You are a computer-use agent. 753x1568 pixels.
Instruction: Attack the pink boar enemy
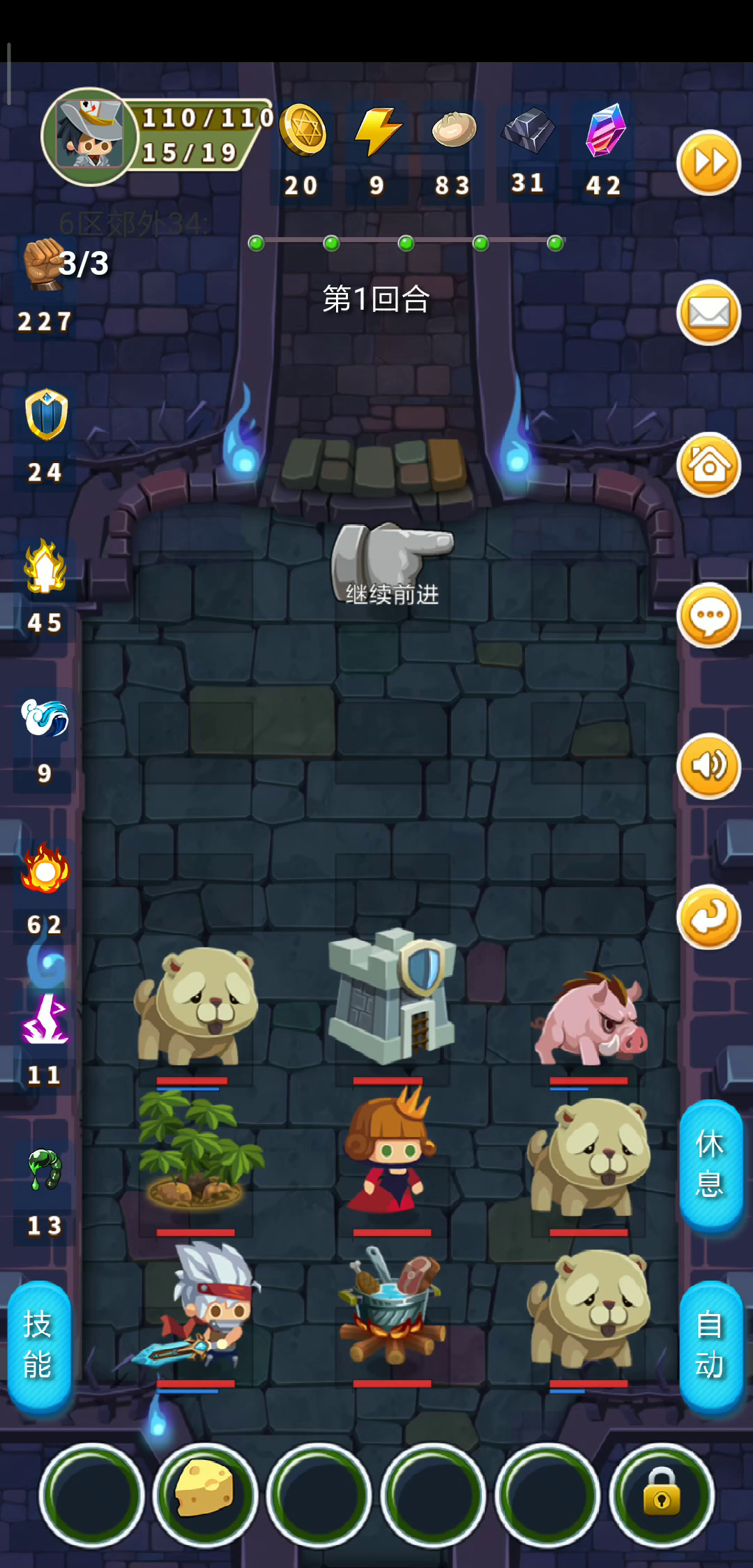point(588,1018)
